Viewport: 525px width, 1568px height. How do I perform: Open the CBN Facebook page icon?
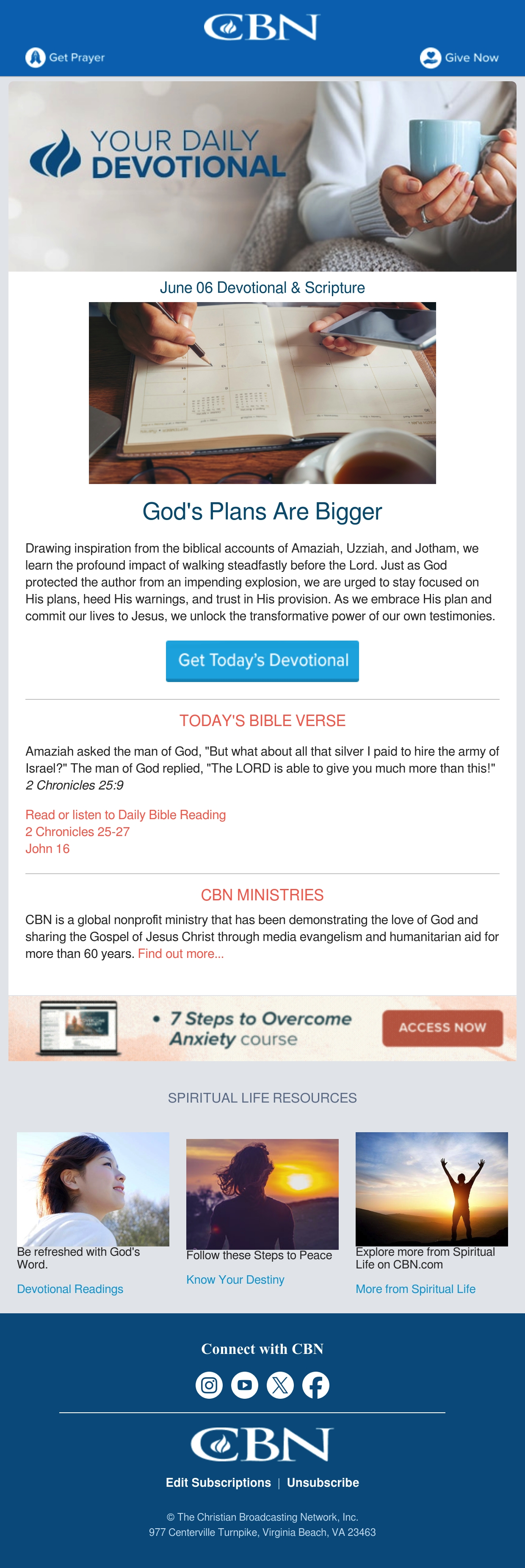coord(316,1385)
